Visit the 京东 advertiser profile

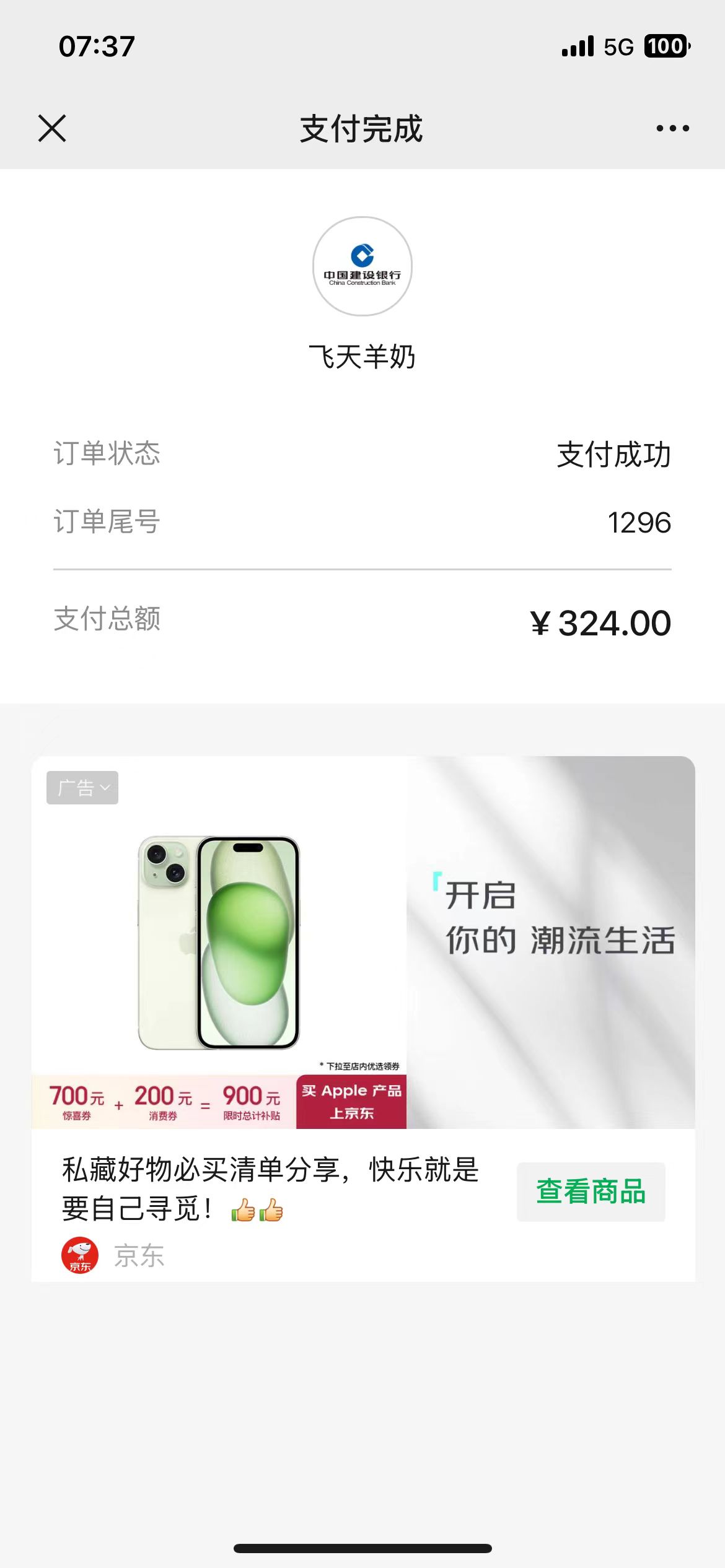coord(113,1256)
